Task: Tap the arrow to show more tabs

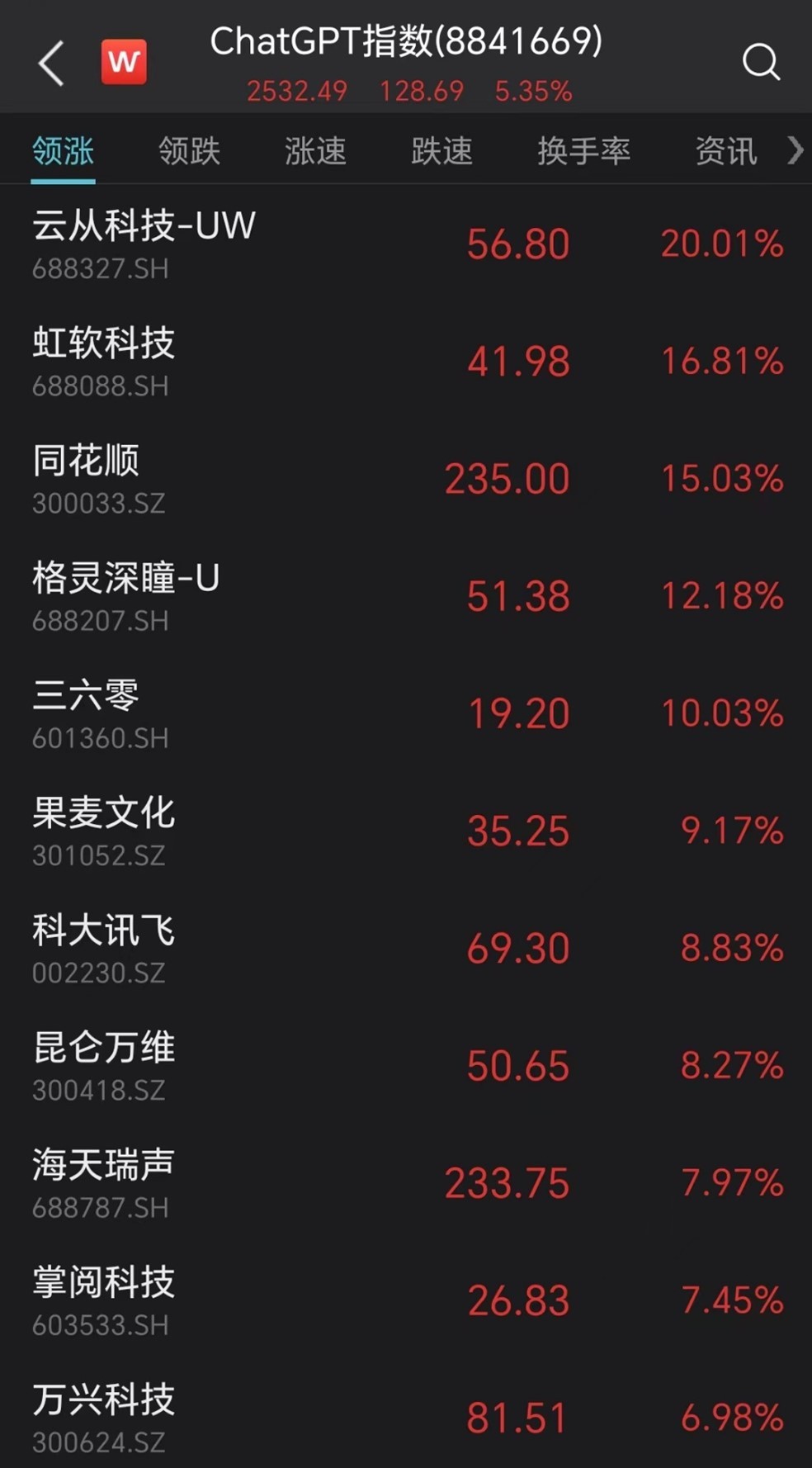Action: coord(795,150)
